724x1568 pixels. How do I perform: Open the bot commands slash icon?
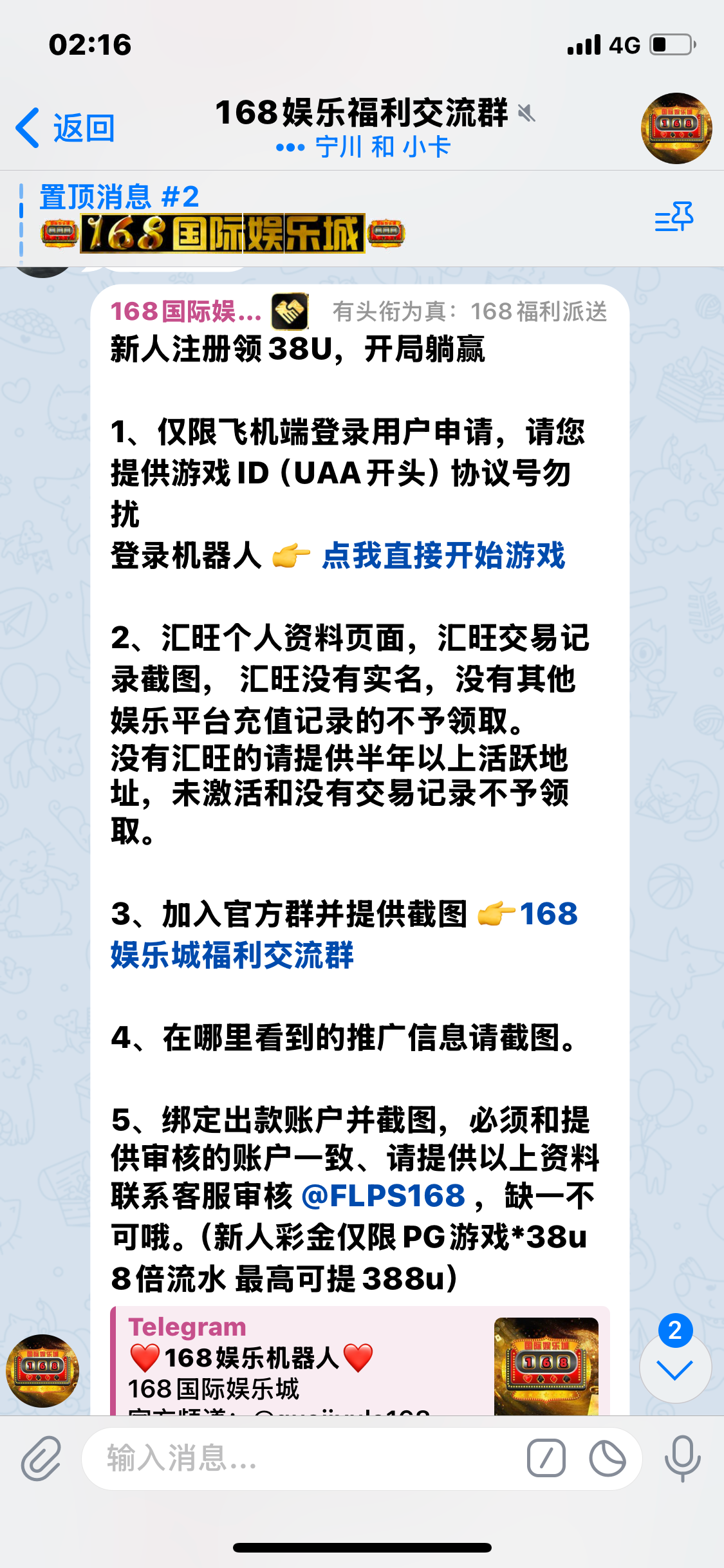click(546, 1459)
